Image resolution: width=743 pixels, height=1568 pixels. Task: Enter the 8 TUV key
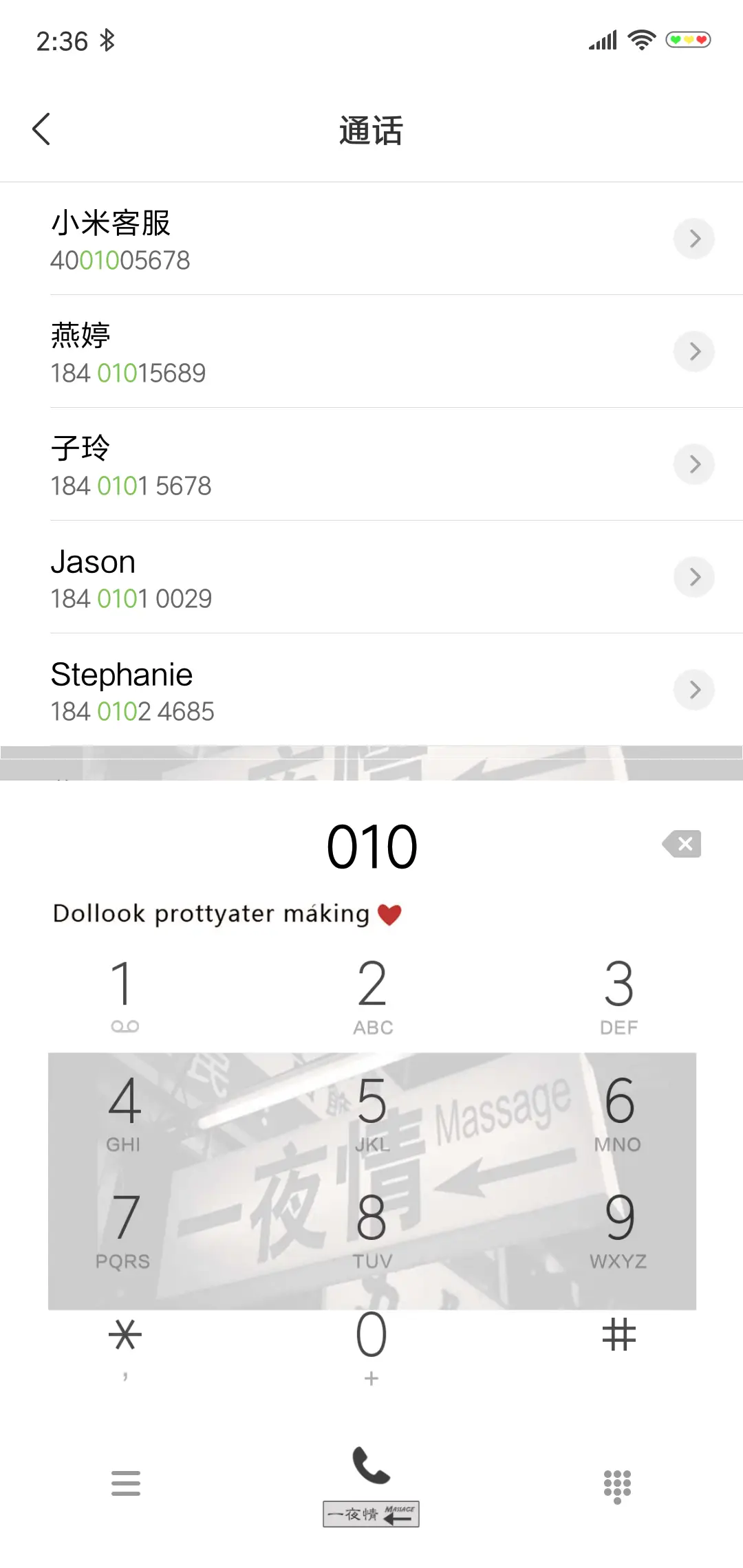[371, 1229]
